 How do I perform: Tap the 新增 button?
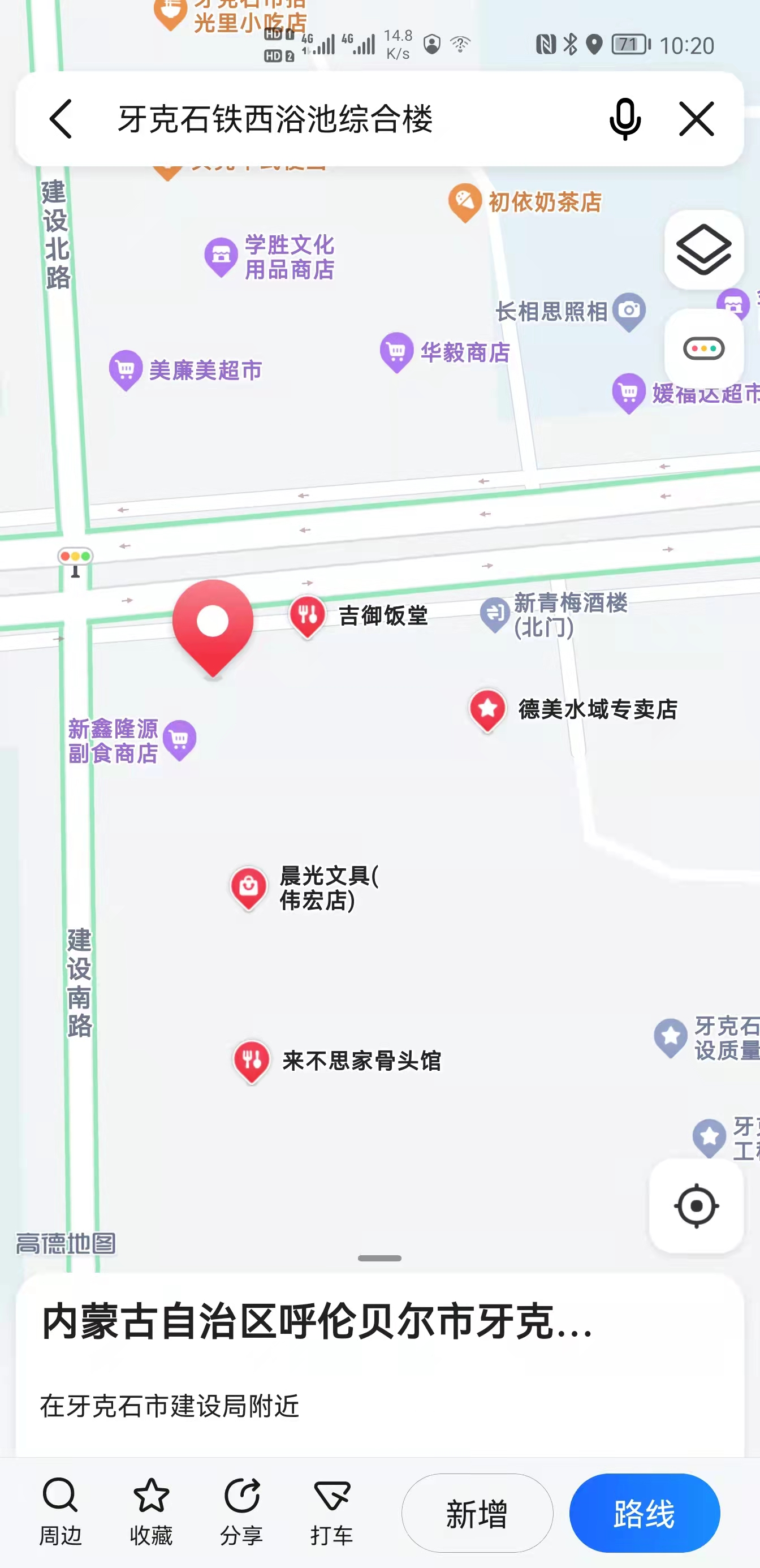click(x=477, y=1513)
